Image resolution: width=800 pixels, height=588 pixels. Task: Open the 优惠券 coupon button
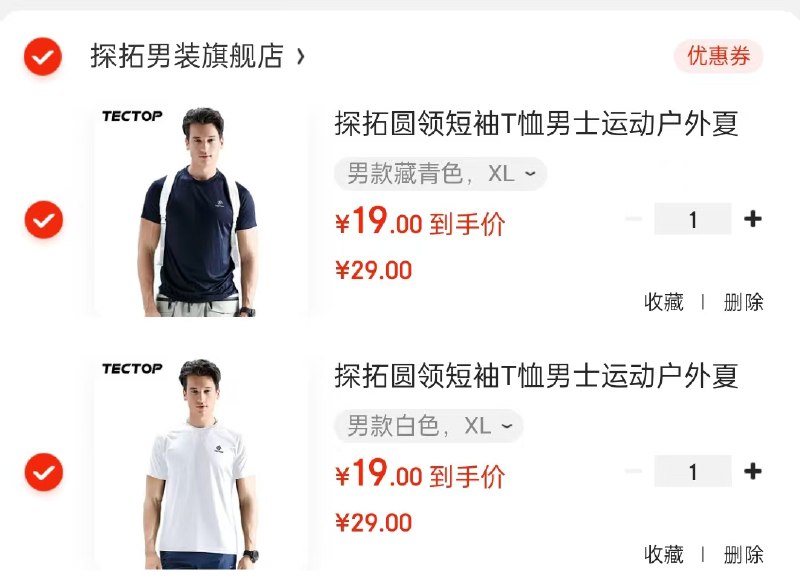718,56
